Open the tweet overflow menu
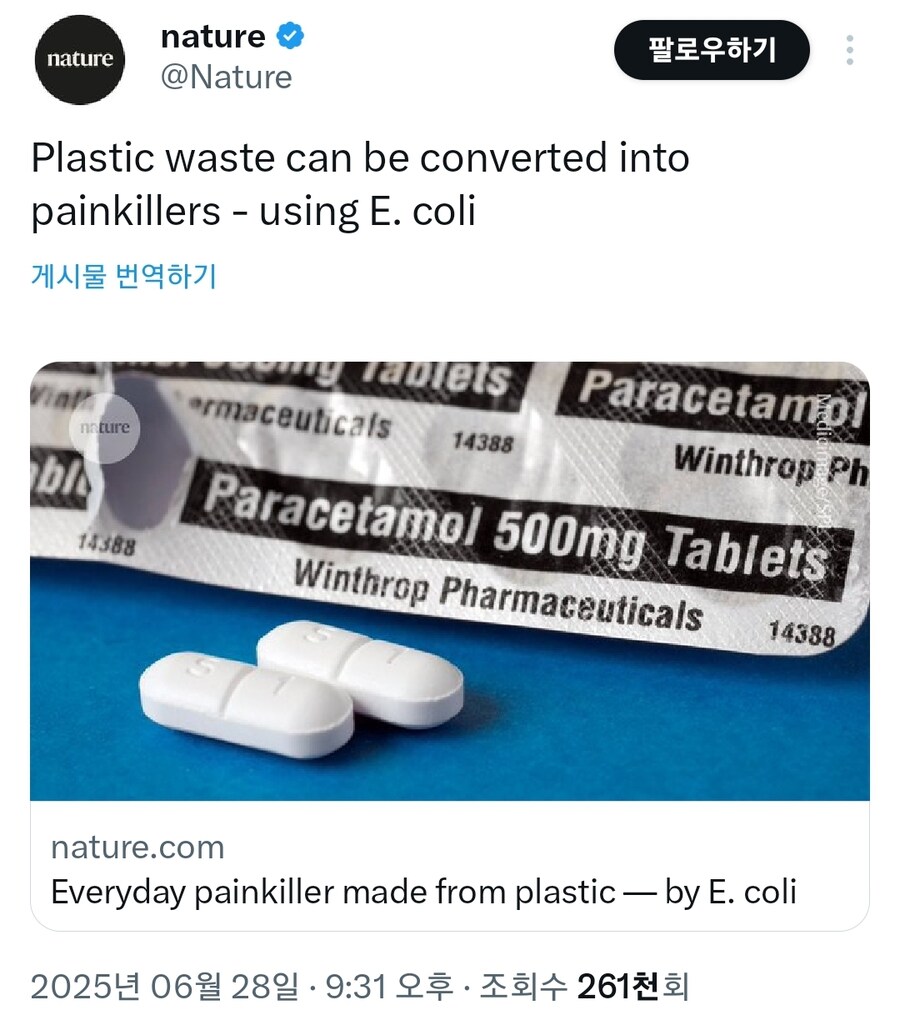The image size is (900, 1015). (x=849, y=50)
